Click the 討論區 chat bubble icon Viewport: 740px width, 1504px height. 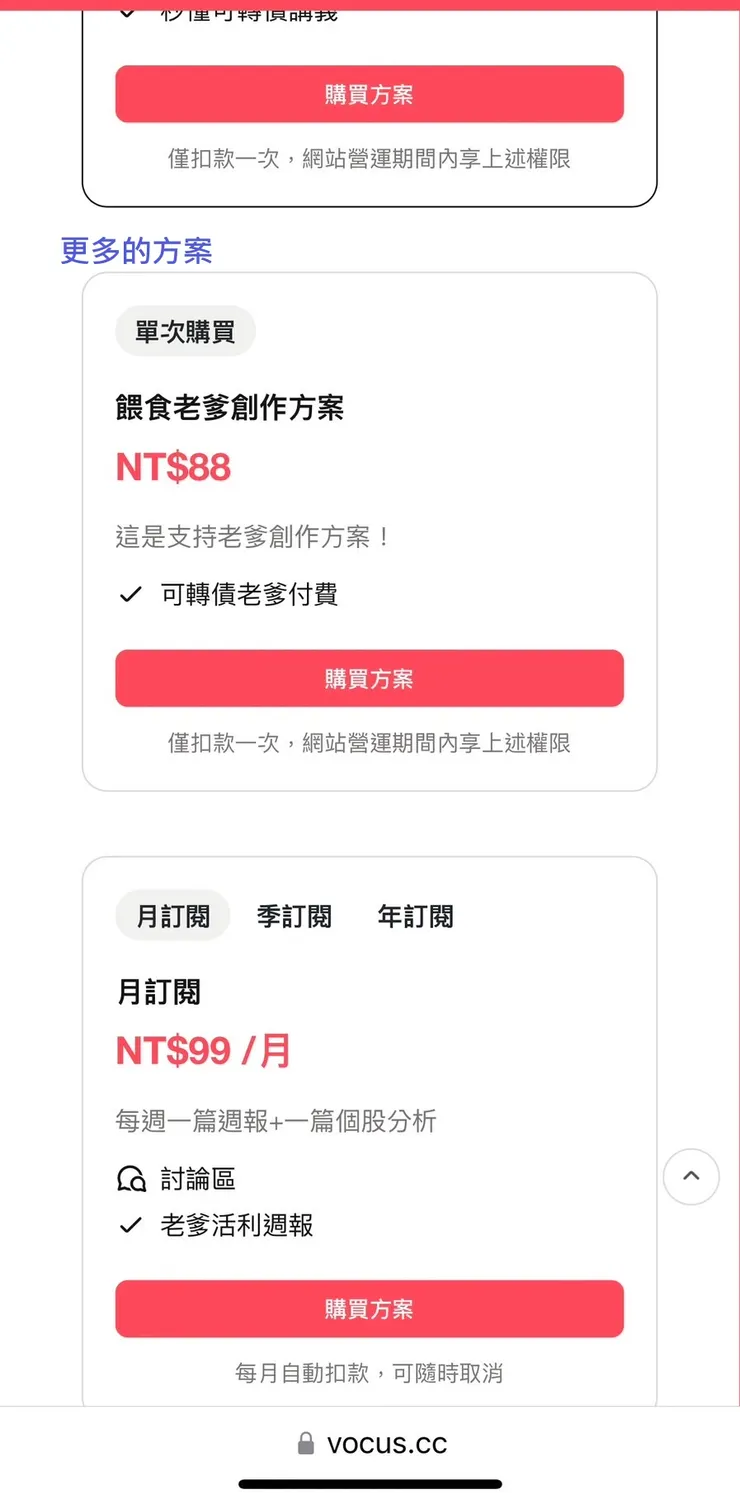point(129,1178)
